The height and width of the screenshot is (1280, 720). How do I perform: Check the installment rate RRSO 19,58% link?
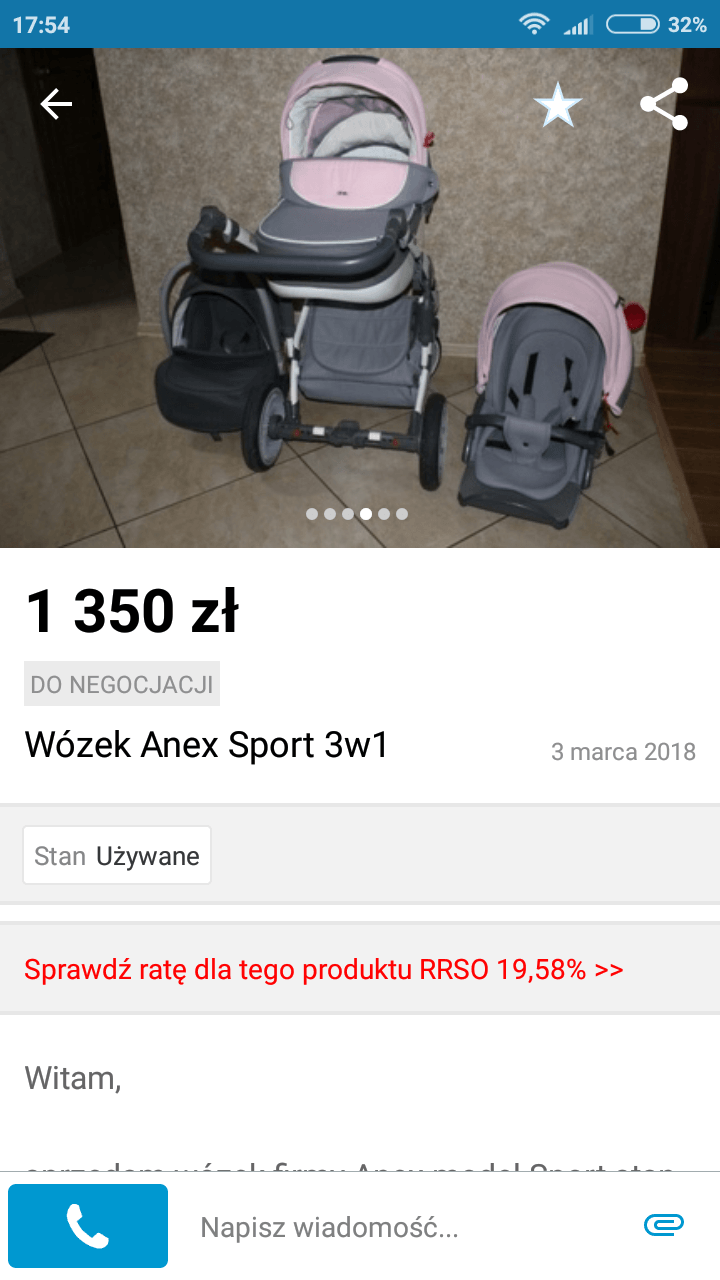click(x=324, y=970)
